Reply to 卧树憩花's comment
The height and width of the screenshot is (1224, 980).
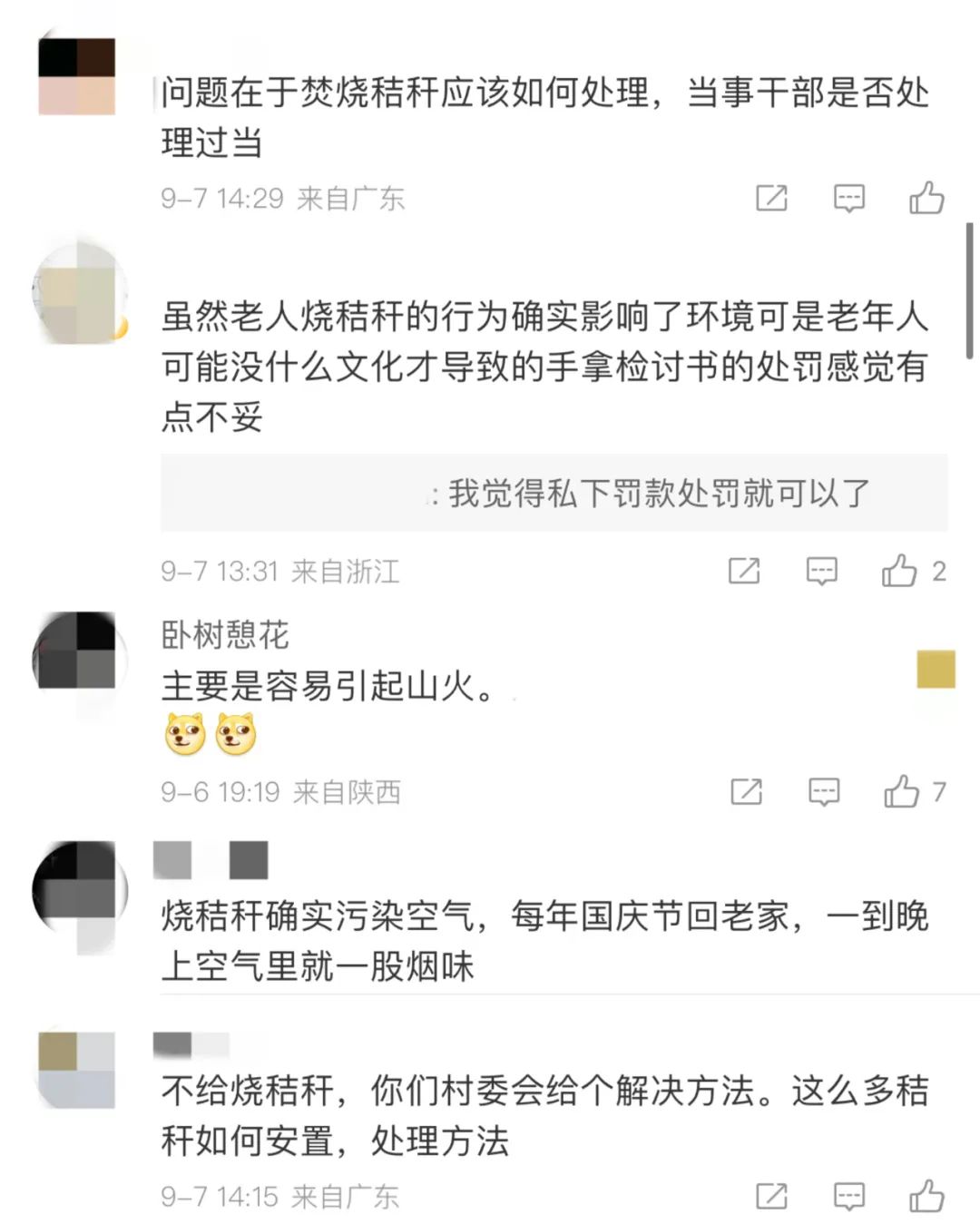coord(823,792)
